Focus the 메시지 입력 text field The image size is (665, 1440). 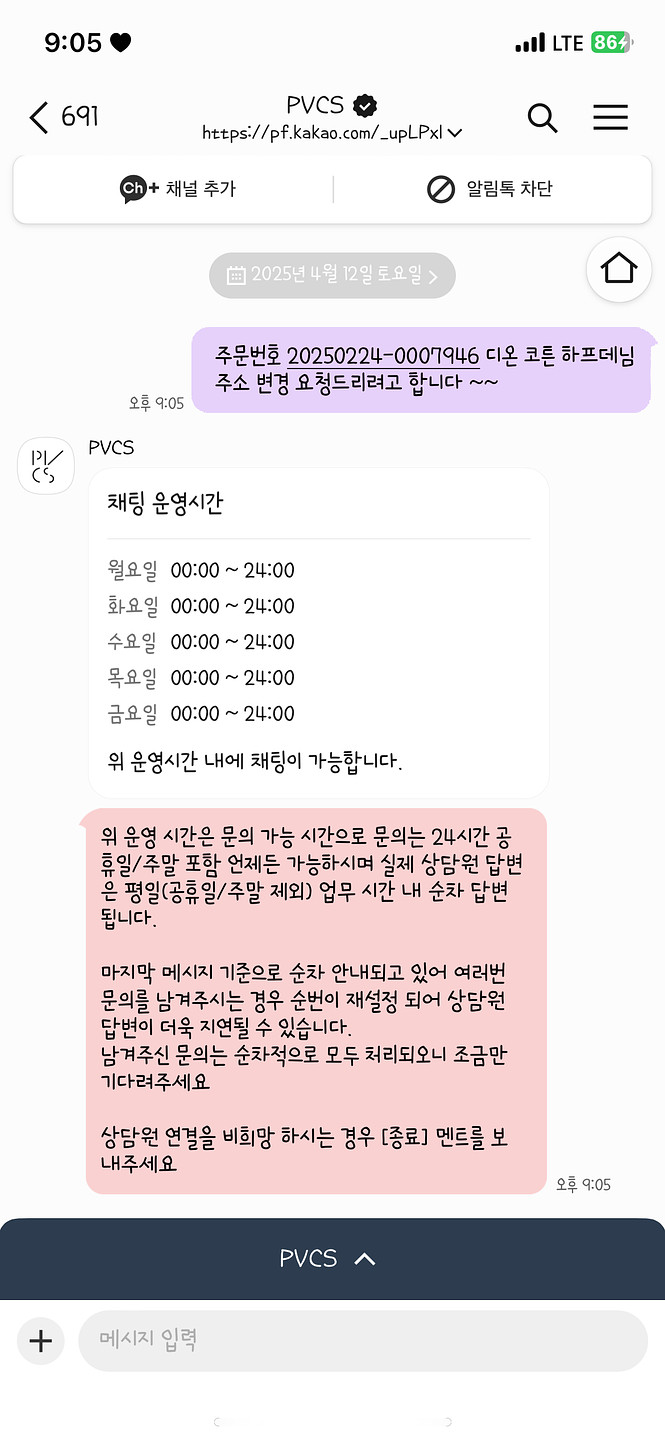[362, 1340]
